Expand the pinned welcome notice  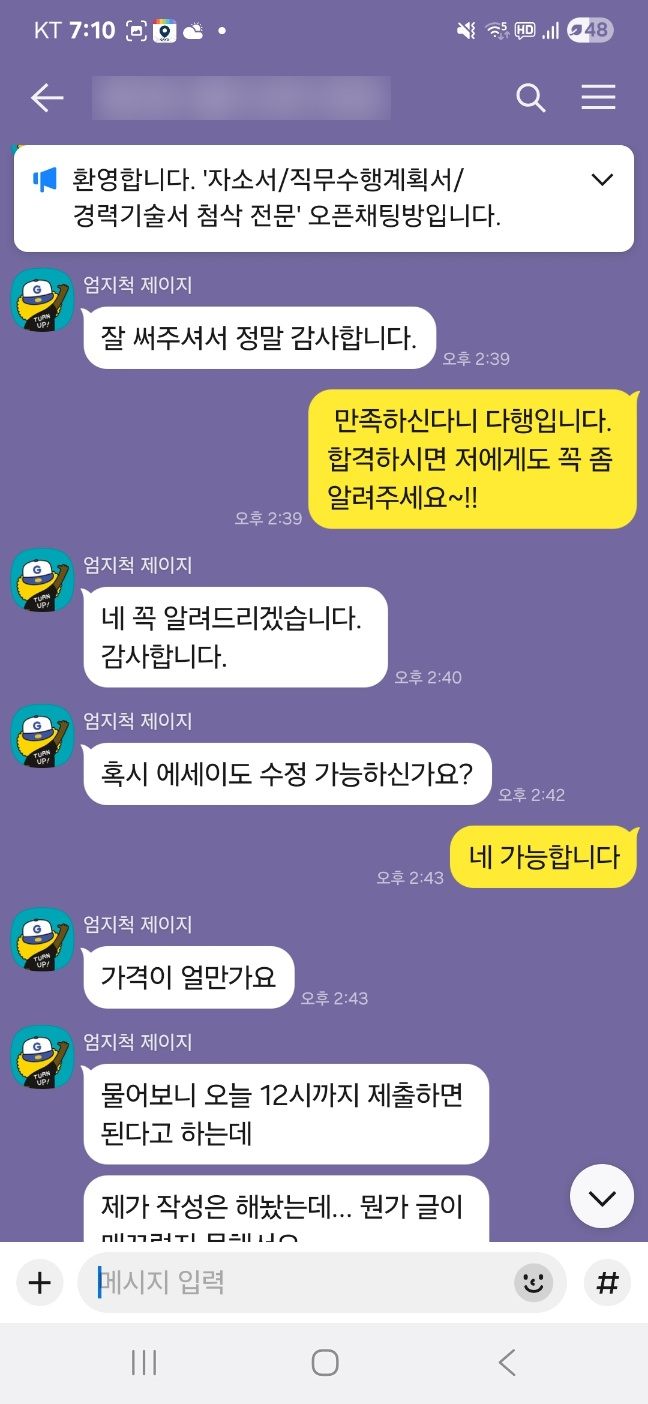click(x=602, y=180)
